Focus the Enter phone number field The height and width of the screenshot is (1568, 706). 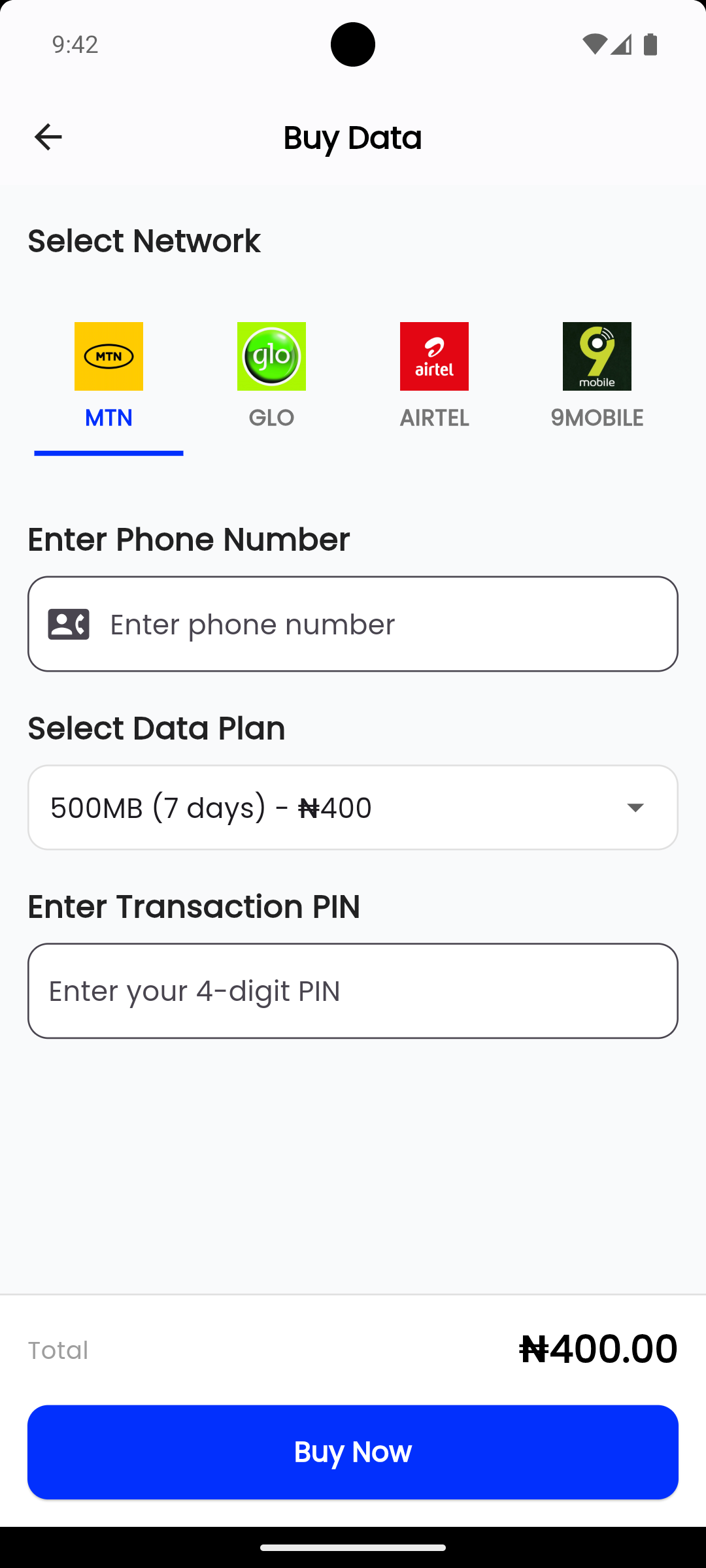coord(353,624)
